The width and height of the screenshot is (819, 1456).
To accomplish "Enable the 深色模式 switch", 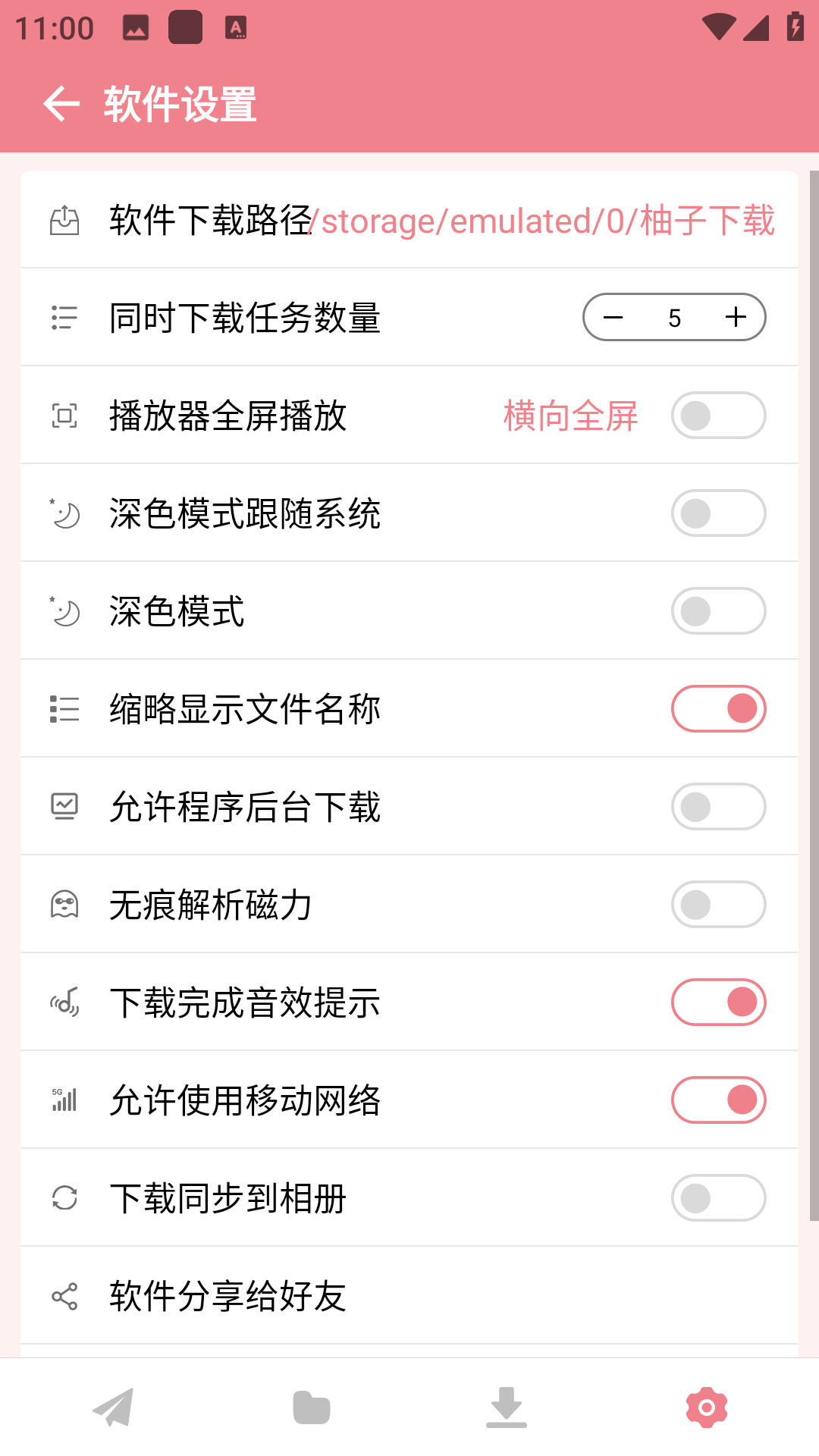I will point(717,610).
